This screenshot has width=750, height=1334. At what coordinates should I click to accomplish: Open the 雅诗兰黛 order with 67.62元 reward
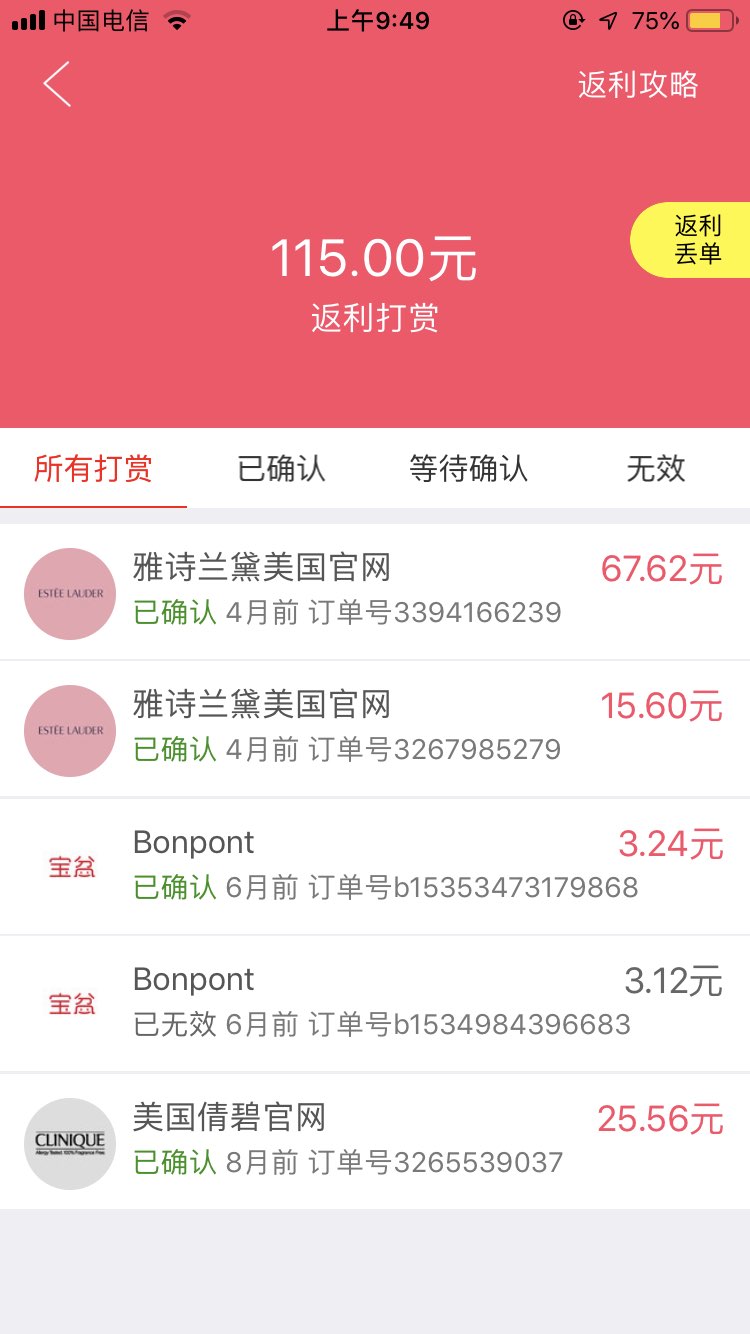pyautogui.click(x=375, y=592)
